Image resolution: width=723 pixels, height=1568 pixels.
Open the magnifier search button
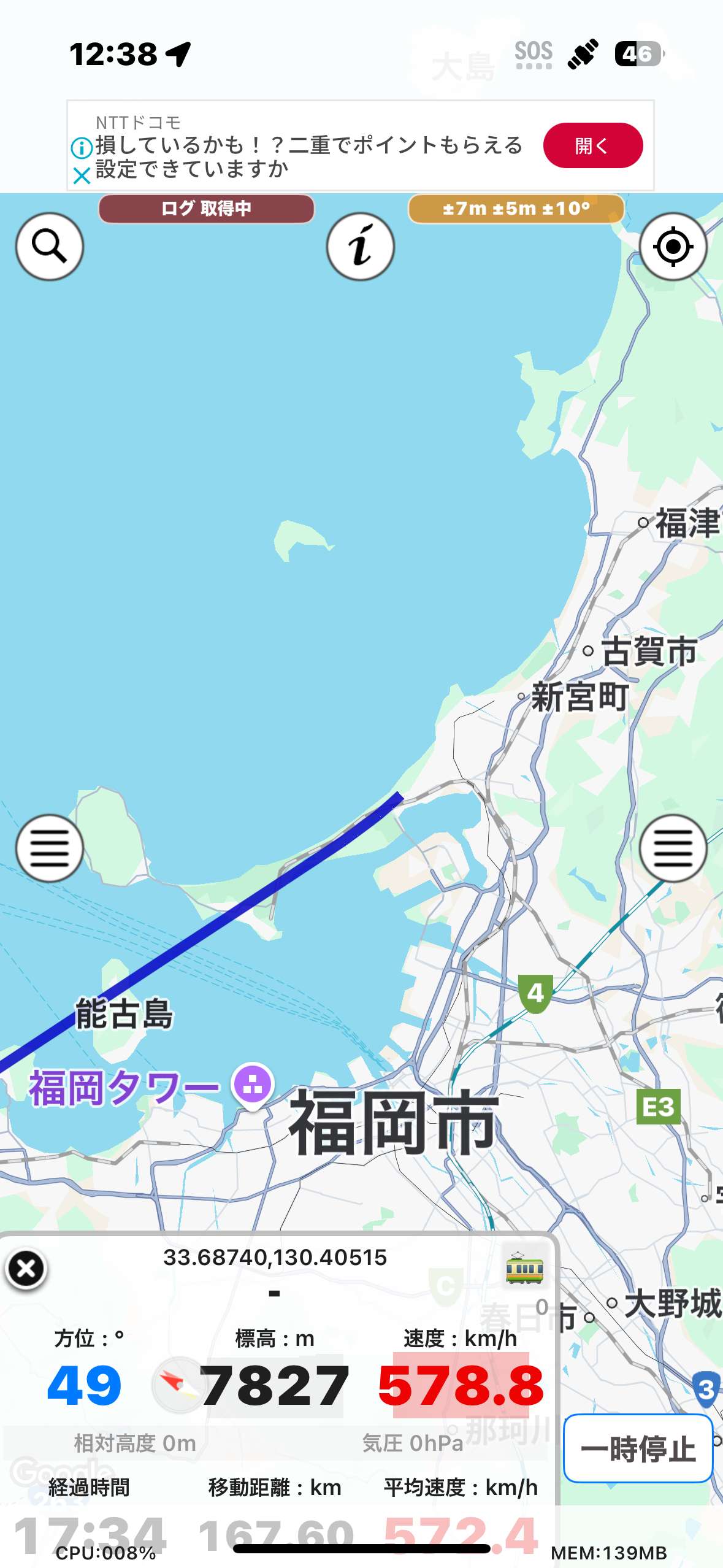(x=49, y=247)
